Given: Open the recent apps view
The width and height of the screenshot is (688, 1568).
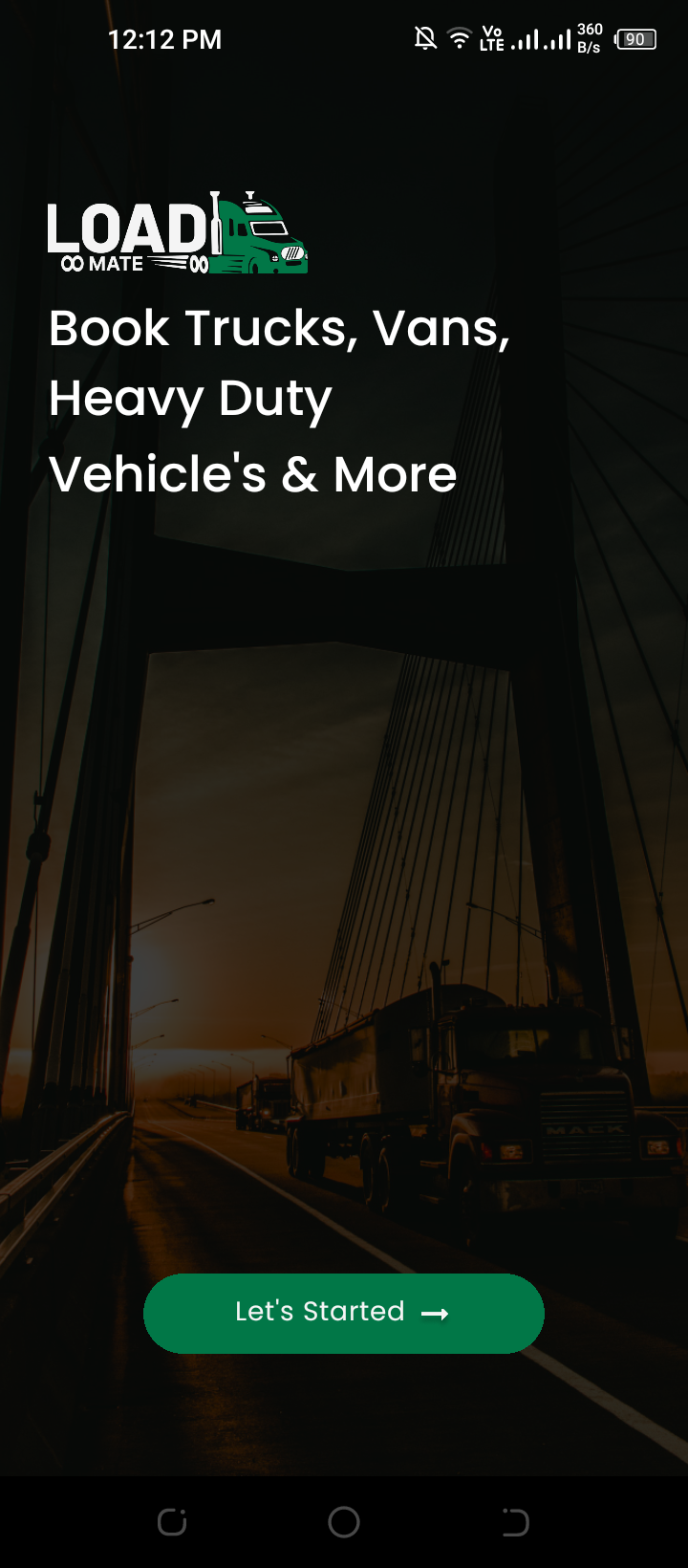Looking at the screenshot, I should [172, 1522].
